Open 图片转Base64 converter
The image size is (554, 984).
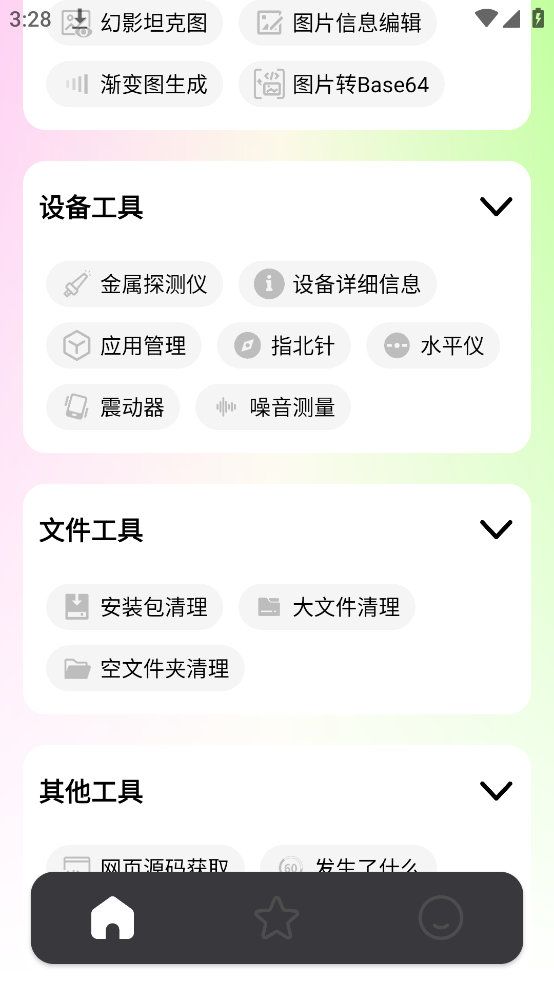click(x=341, y=84)
